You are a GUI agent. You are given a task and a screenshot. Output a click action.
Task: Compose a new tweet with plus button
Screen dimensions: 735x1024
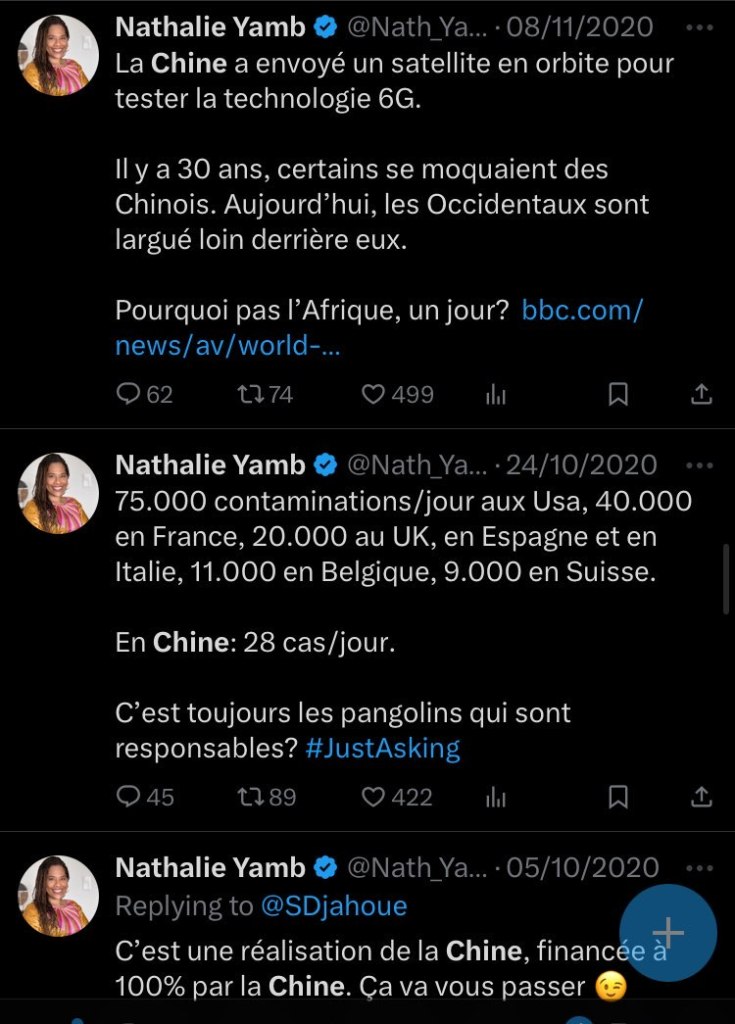point(667,933)
